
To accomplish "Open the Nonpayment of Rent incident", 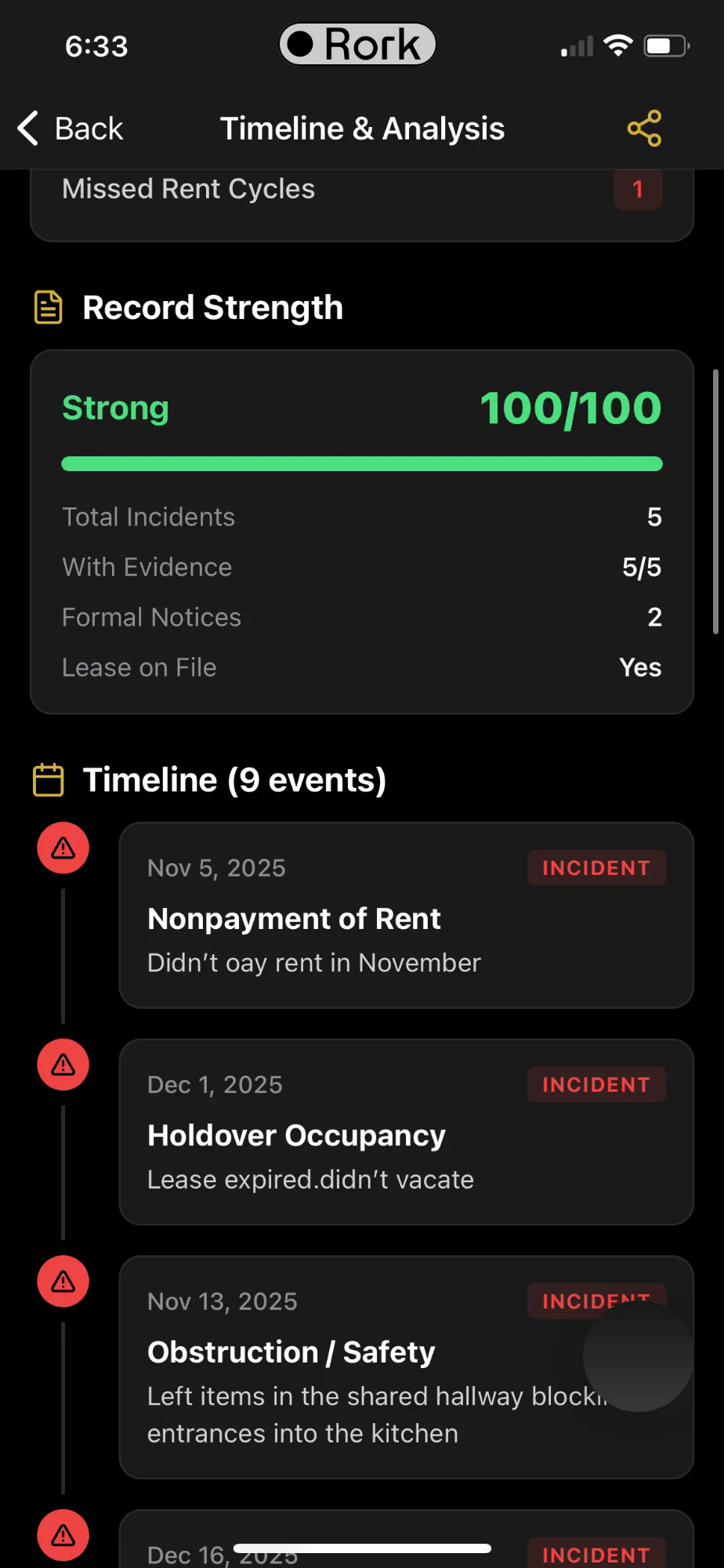I will point(405,915).
